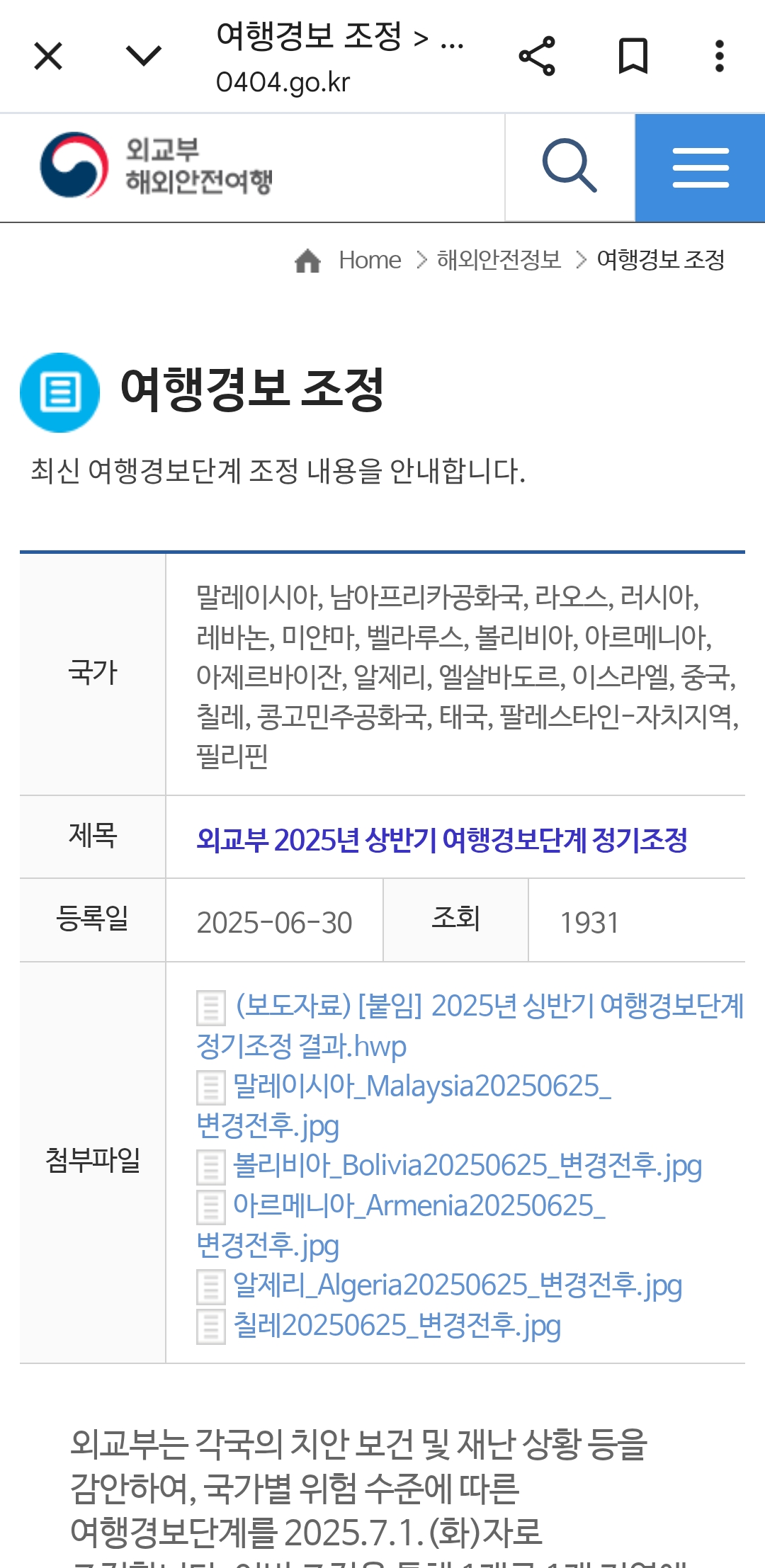Share this travel advisory page
The width and height of the screenshot is (765, 1568).
click(537, 56)
